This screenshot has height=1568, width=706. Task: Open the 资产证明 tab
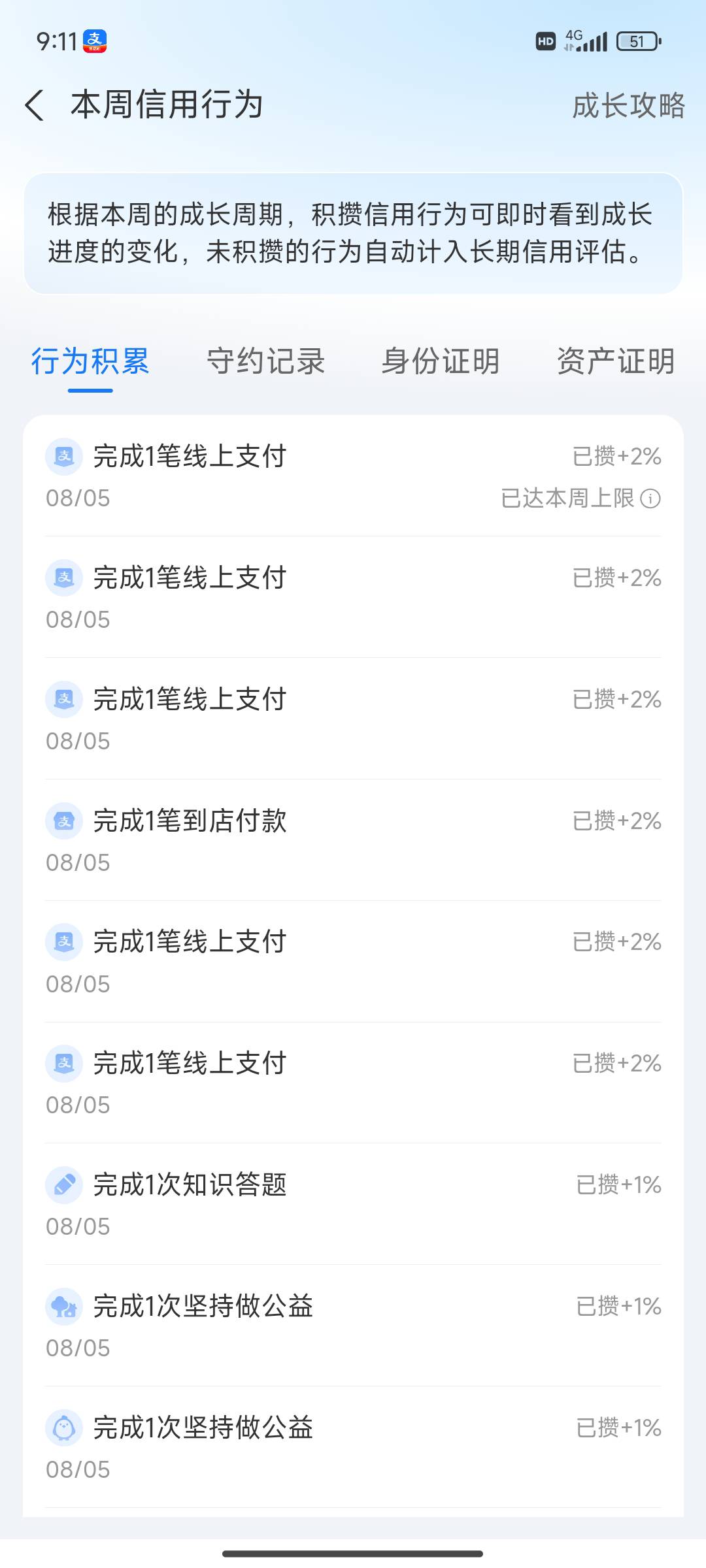(616, 361)
